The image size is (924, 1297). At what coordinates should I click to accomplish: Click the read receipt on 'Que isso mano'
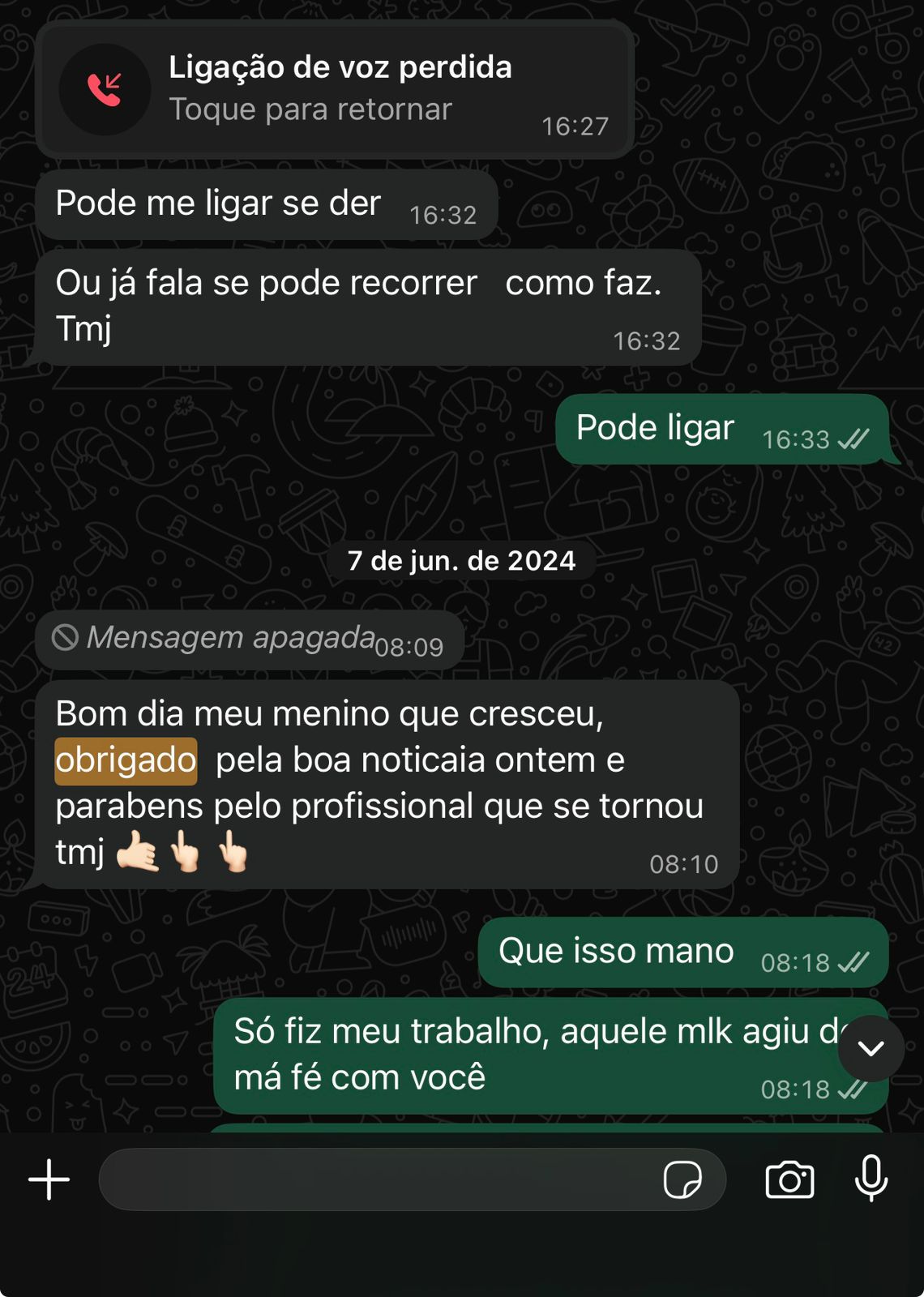tap(853, 965)
